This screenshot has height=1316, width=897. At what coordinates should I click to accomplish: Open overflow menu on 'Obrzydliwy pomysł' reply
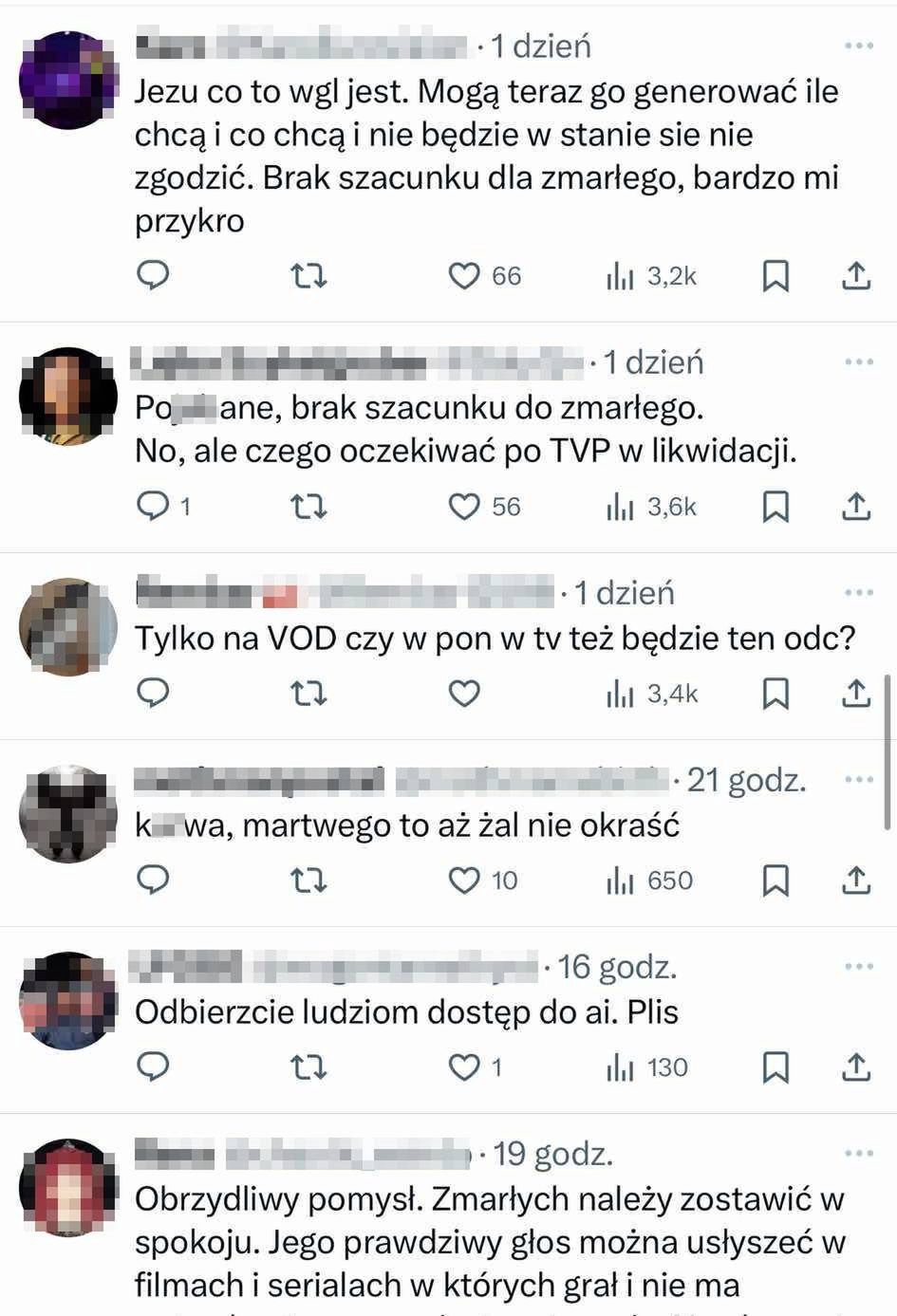pos(858,1153)
